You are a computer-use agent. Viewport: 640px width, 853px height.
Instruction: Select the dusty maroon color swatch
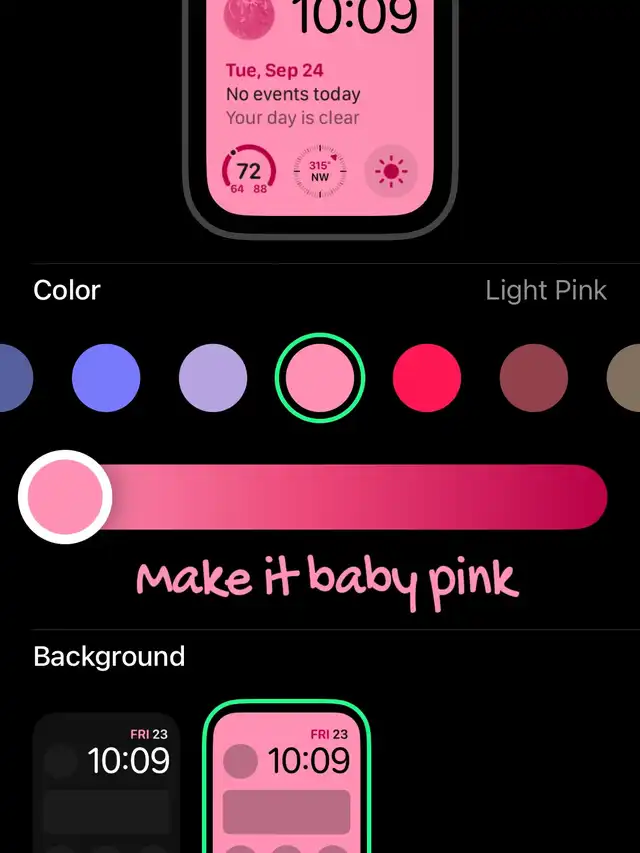click(x=534, y=378)
